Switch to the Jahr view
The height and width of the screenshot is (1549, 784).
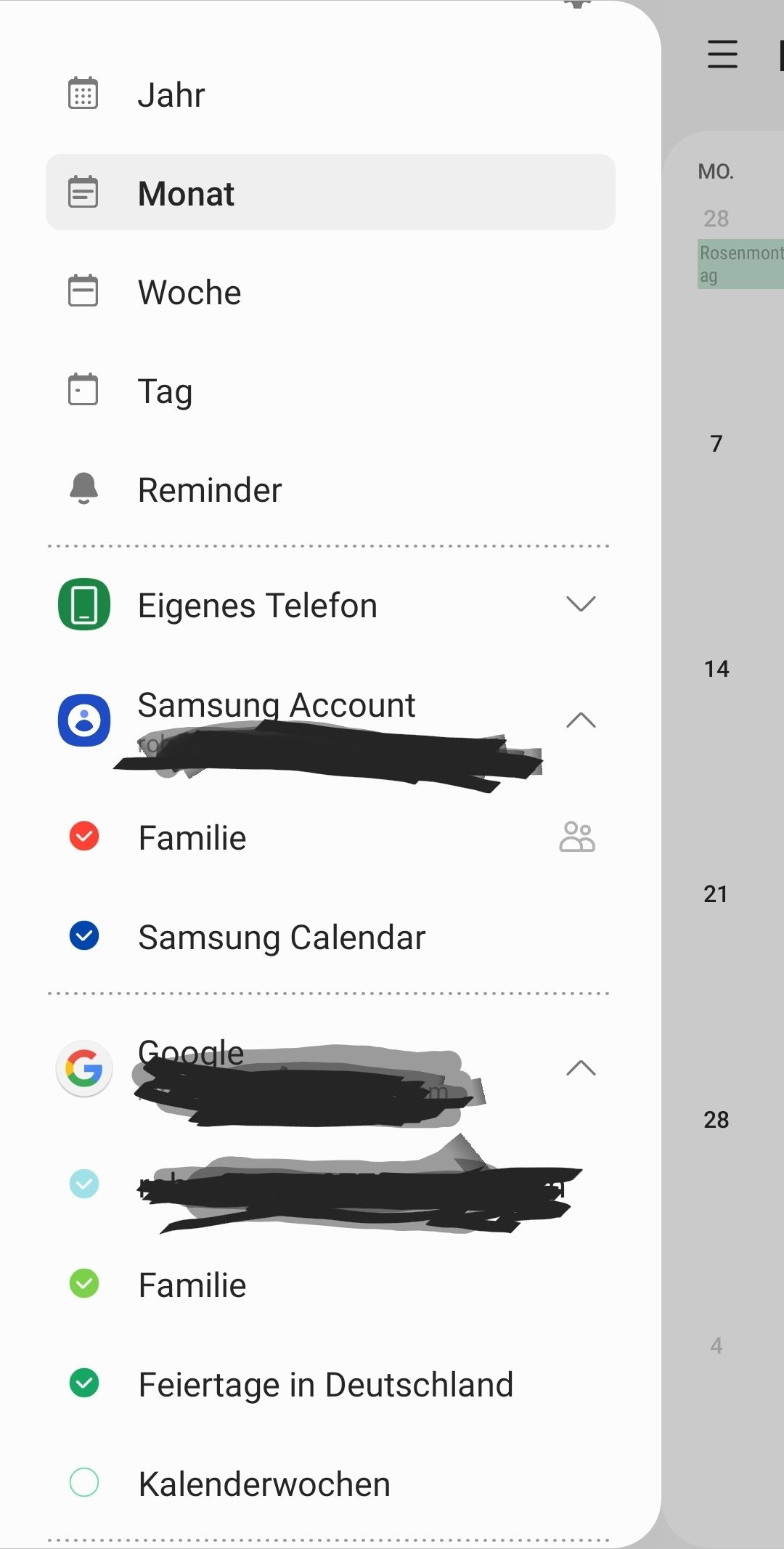[x=171, y=94]
